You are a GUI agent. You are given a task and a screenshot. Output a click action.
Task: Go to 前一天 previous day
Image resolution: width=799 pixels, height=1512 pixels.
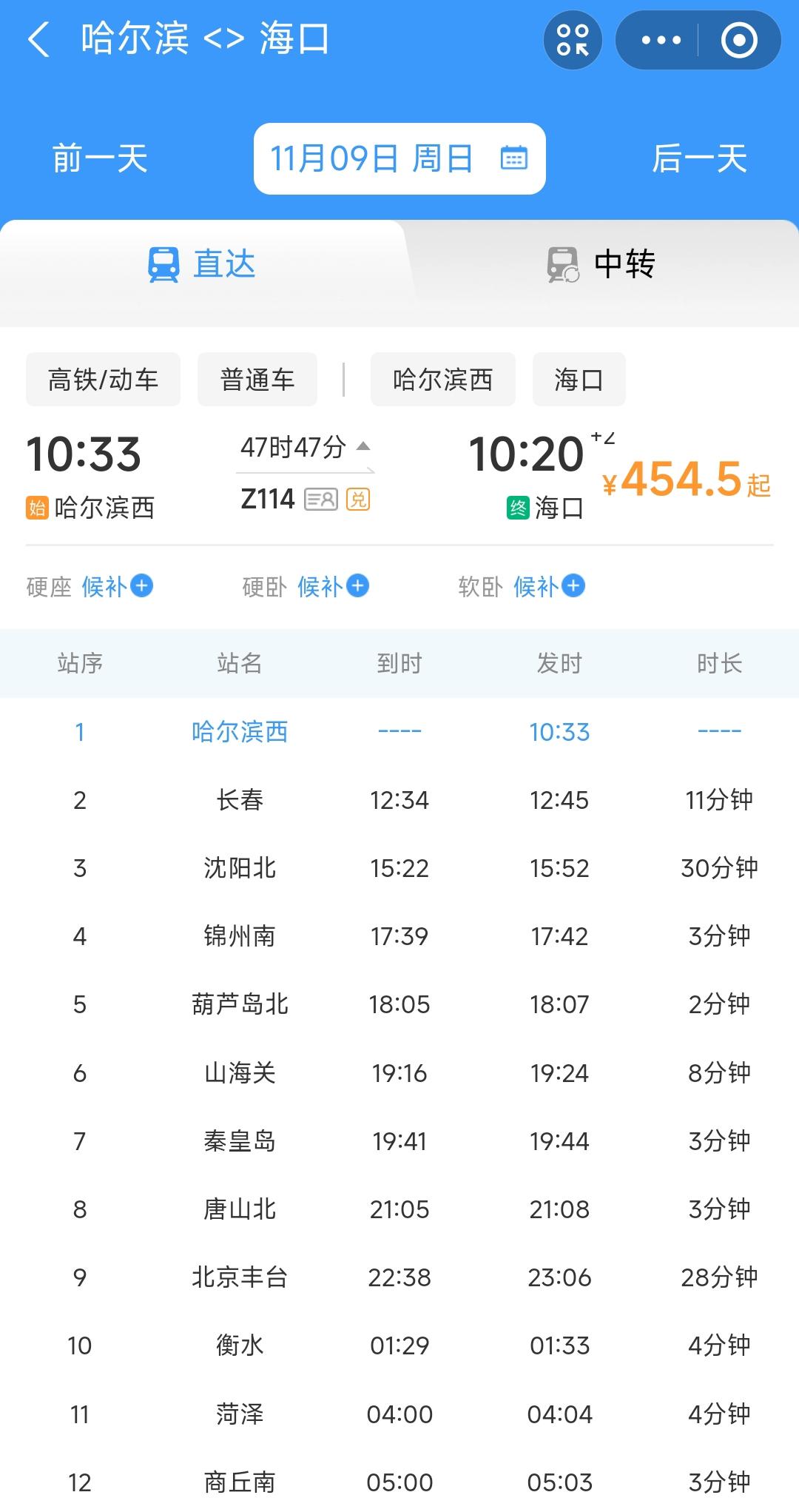98,158
